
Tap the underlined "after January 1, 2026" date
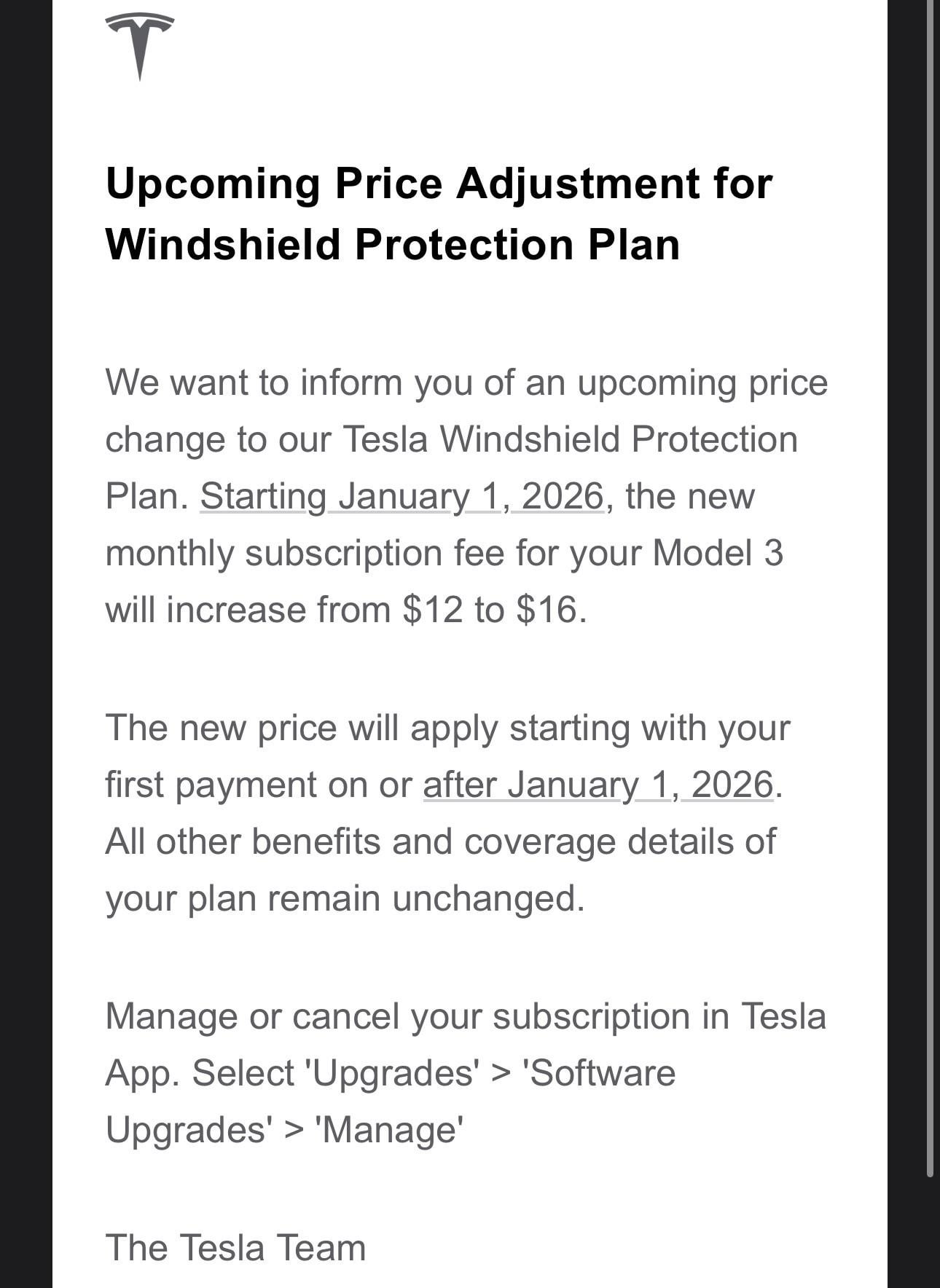click(598, 785)
